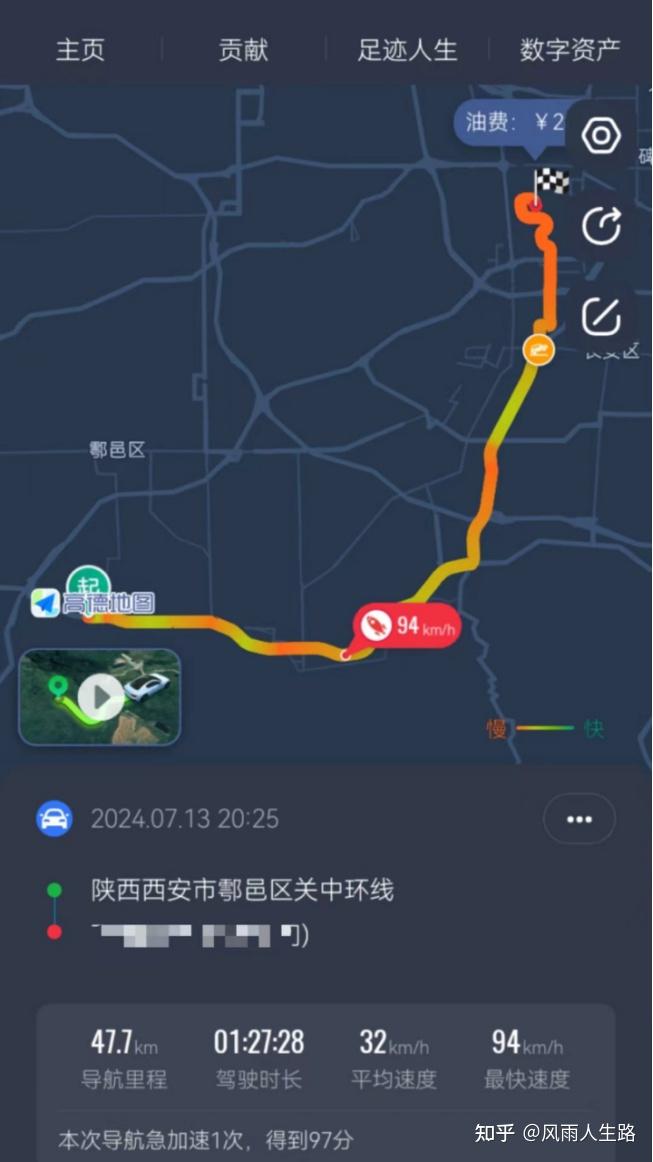Tap the 94 km/h top speed marker
Image resolution: width=653 pixels, height=1162 pixels.
click(407, 625)
